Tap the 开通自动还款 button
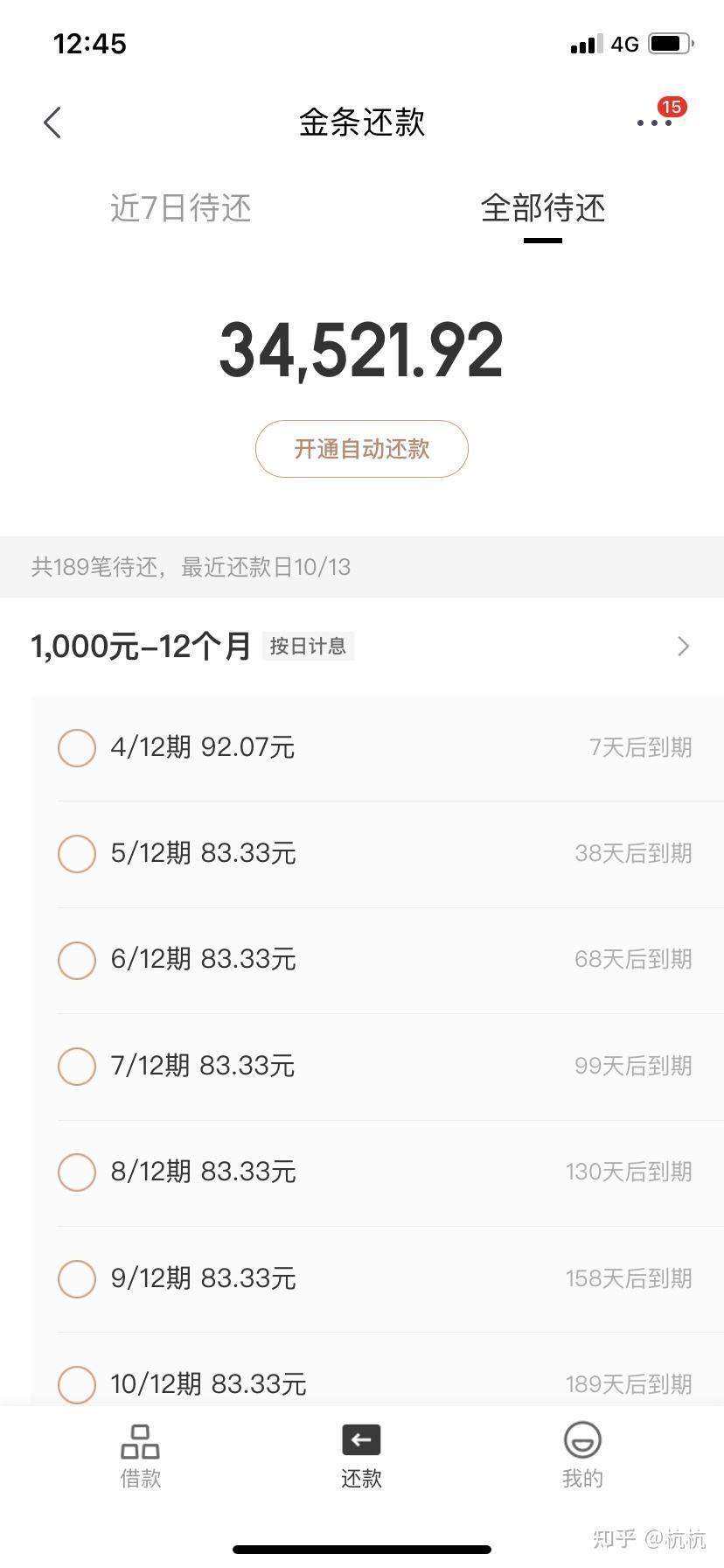Image resolution: width=724 pixels, height=1568 pixels. 361,448
